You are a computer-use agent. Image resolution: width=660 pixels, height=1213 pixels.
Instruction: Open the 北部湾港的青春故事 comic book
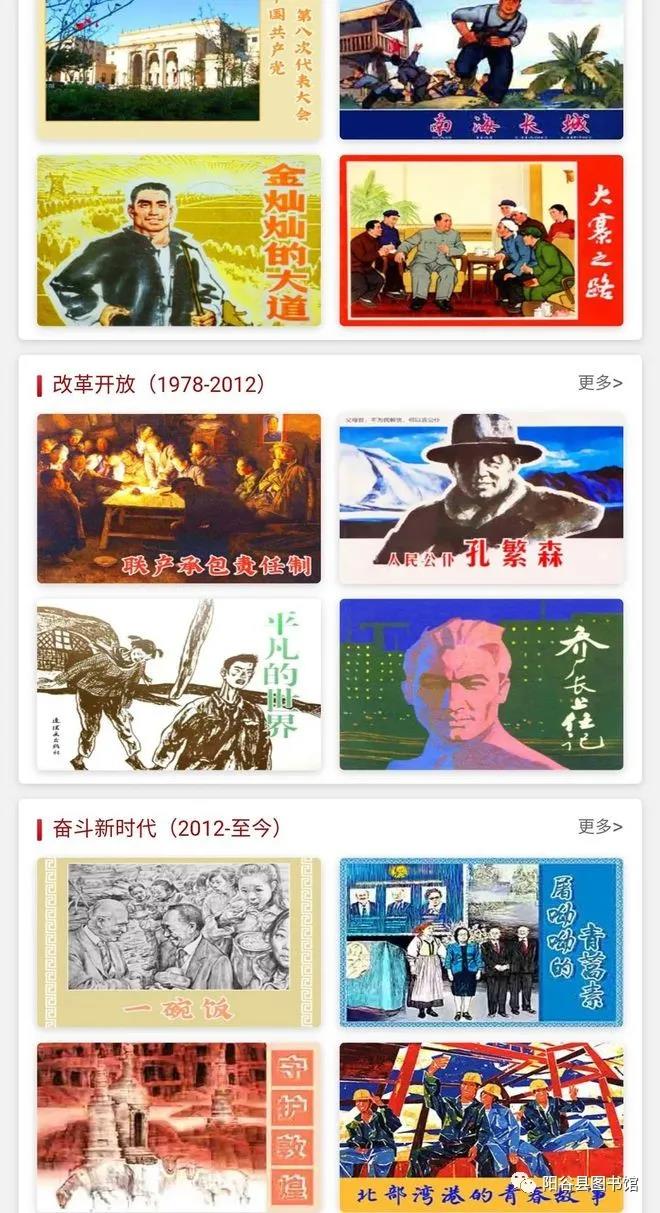[x=481, y=1127]
